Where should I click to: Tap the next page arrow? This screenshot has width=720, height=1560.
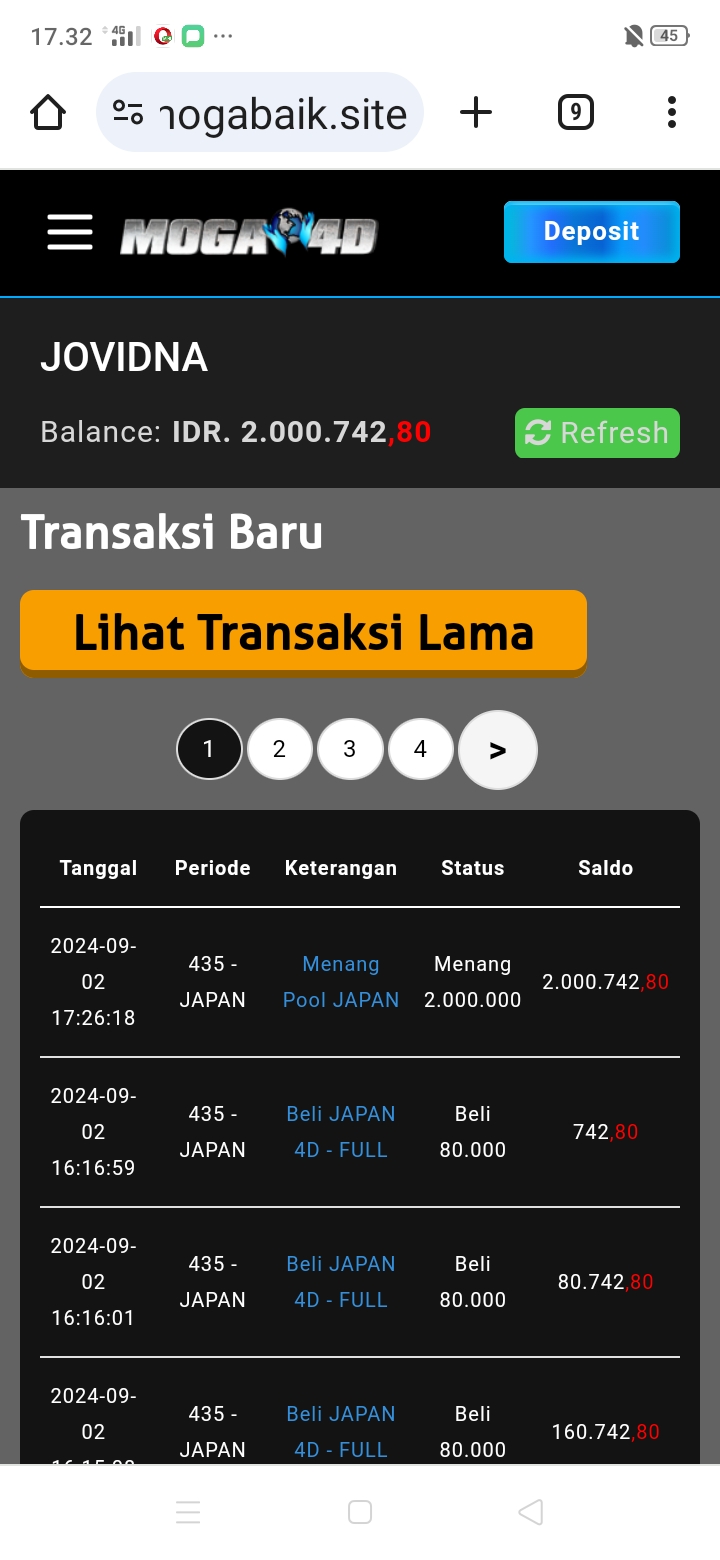[x=497, y=750]
